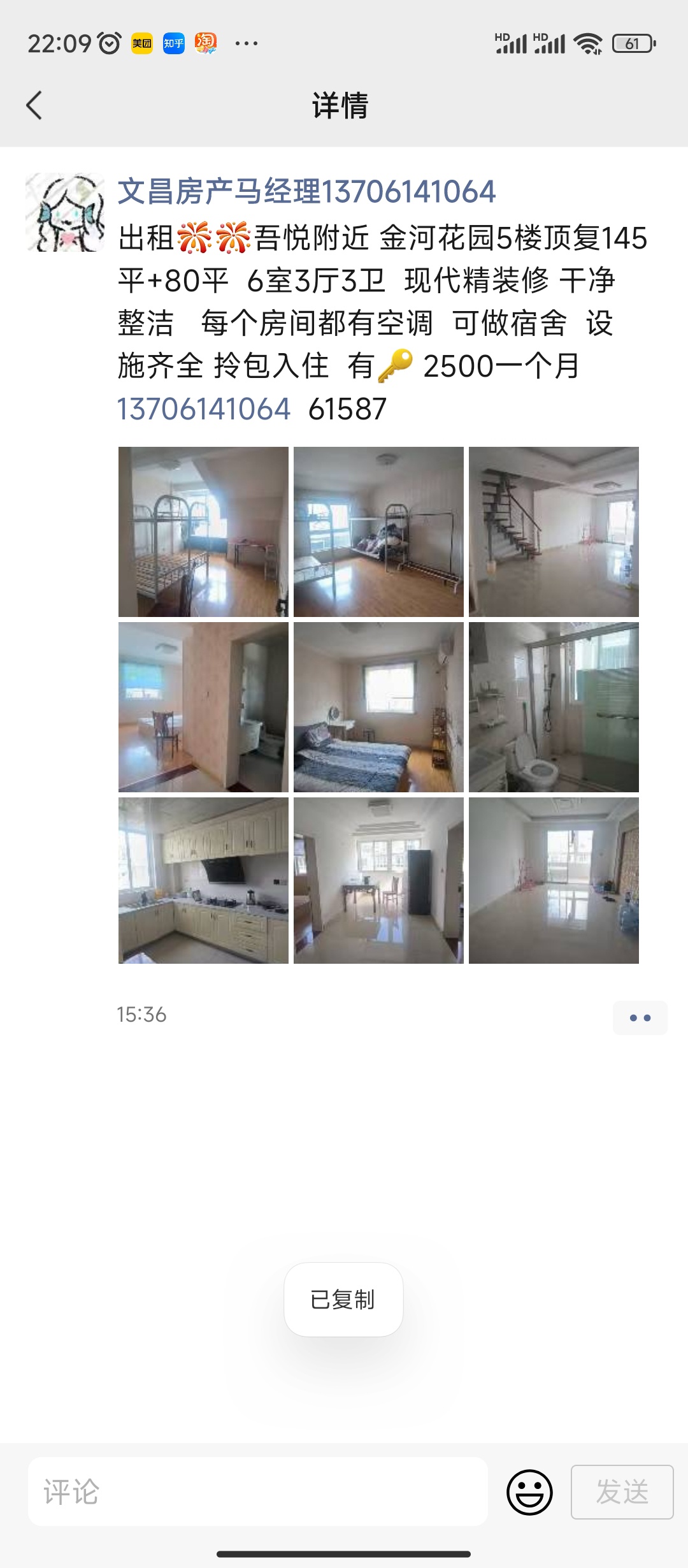Open the bedroom photo with striped bedding

(378, 707)
